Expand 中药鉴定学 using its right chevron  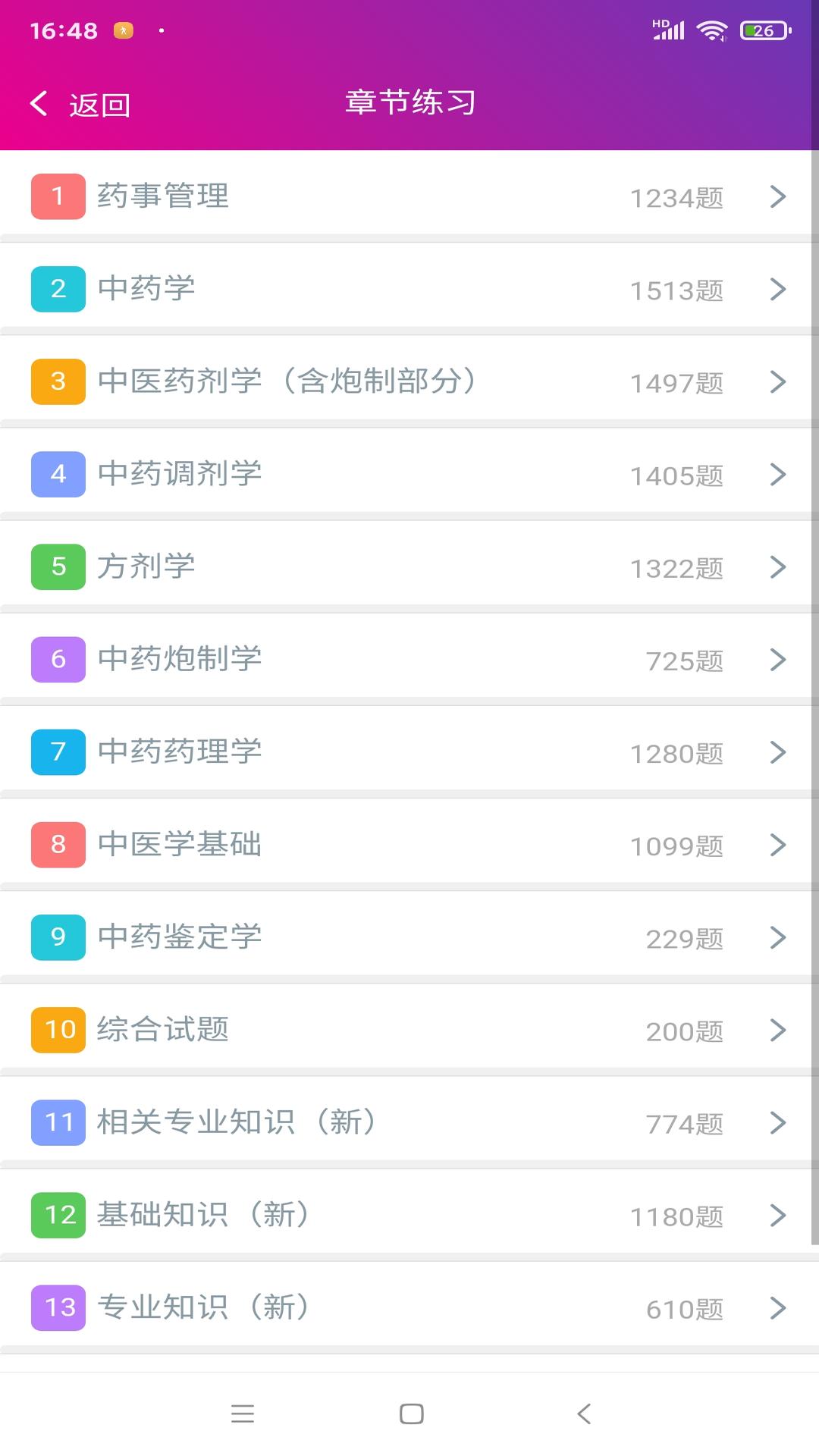tap(777, 937)
